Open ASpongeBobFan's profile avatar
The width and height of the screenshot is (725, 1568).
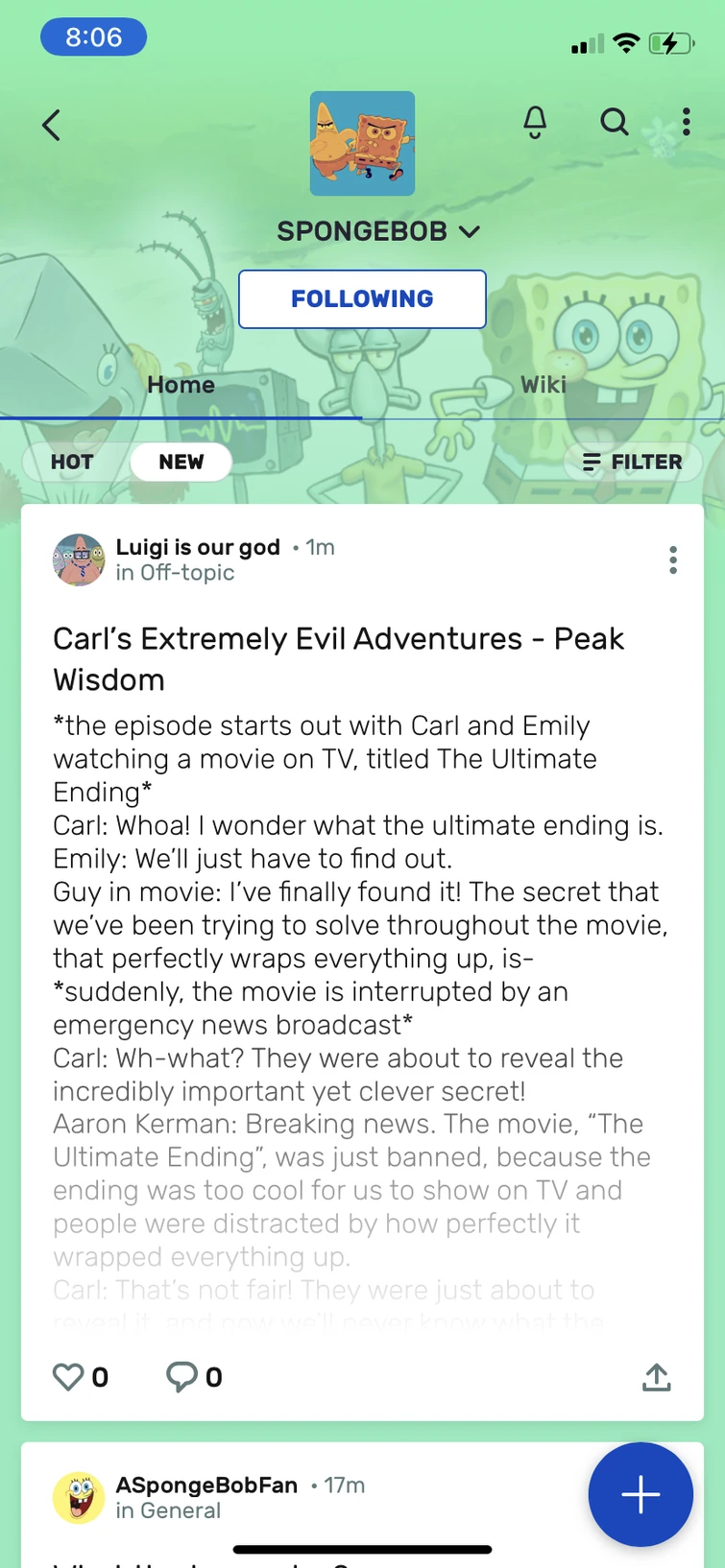pos(78,1497)
